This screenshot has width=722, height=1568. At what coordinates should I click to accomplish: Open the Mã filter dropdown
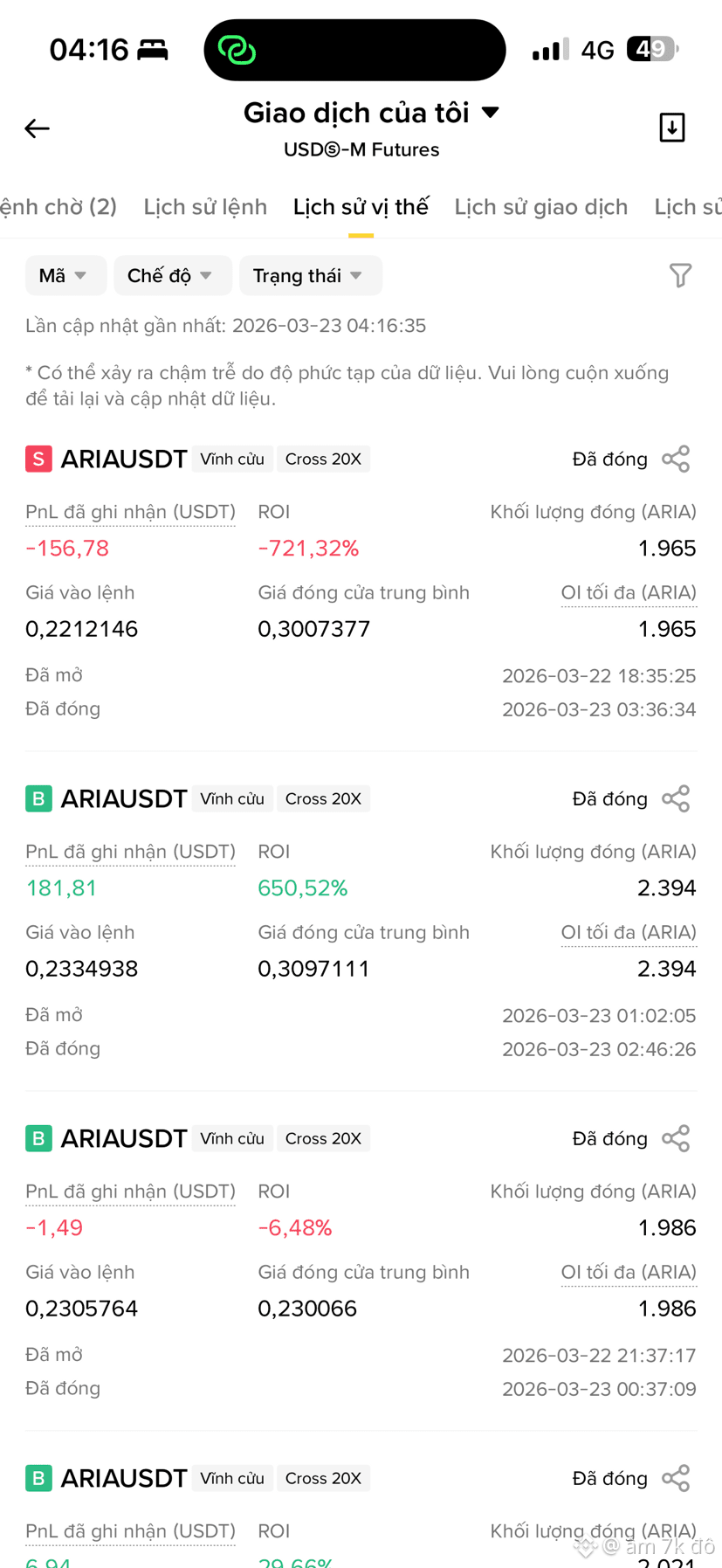(65, 276)
